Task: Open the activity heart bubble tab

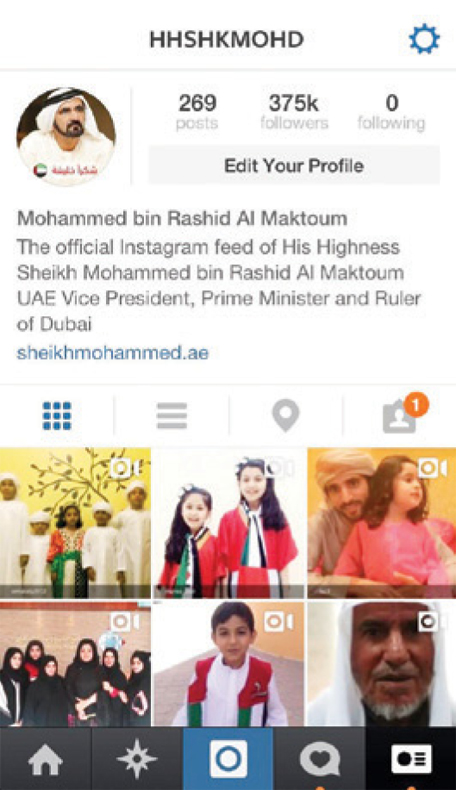Action: pyautogui.click(x=319, y=759)
